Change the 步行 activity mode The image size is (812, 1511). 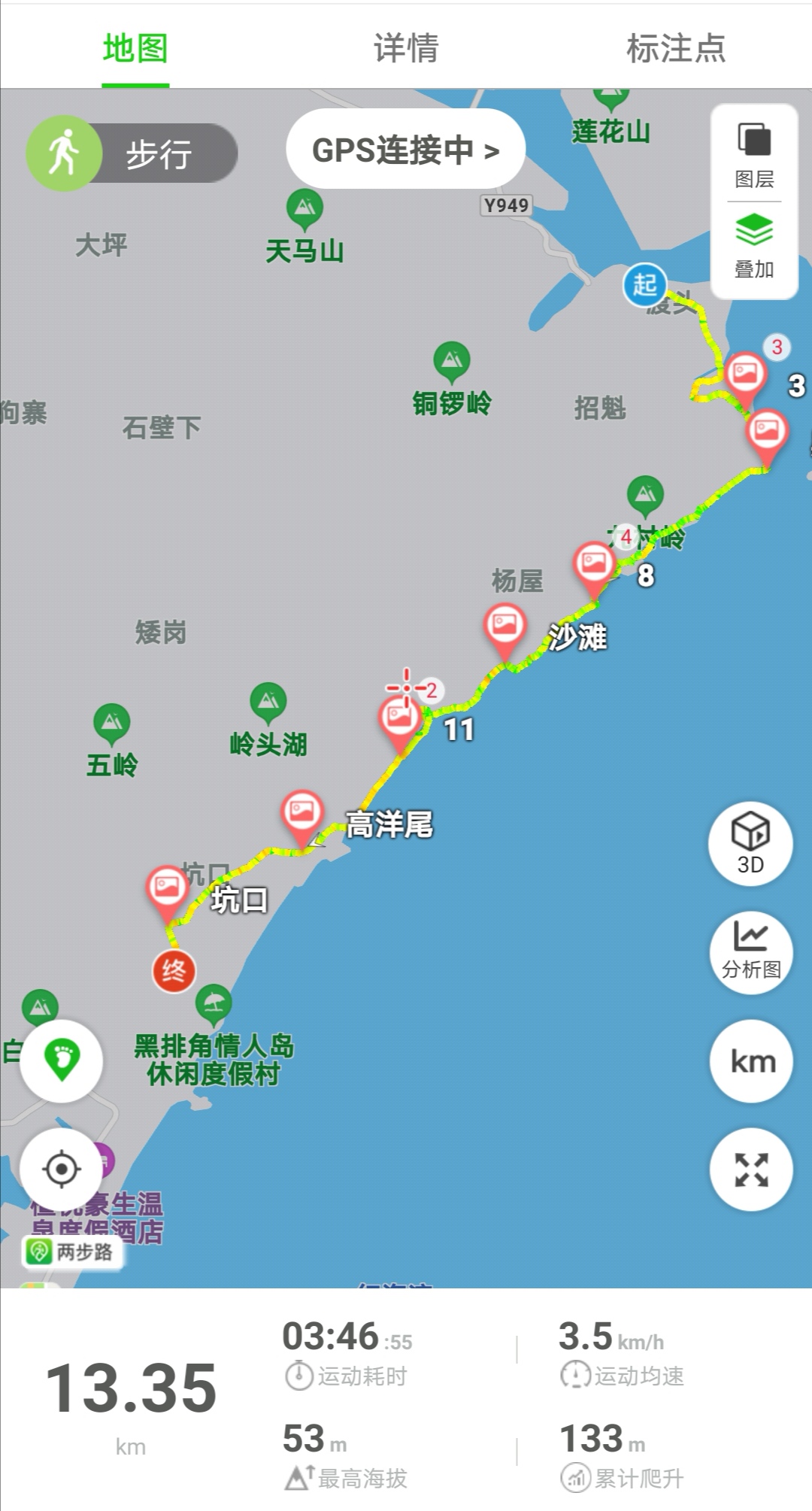[x=133, y=153]
